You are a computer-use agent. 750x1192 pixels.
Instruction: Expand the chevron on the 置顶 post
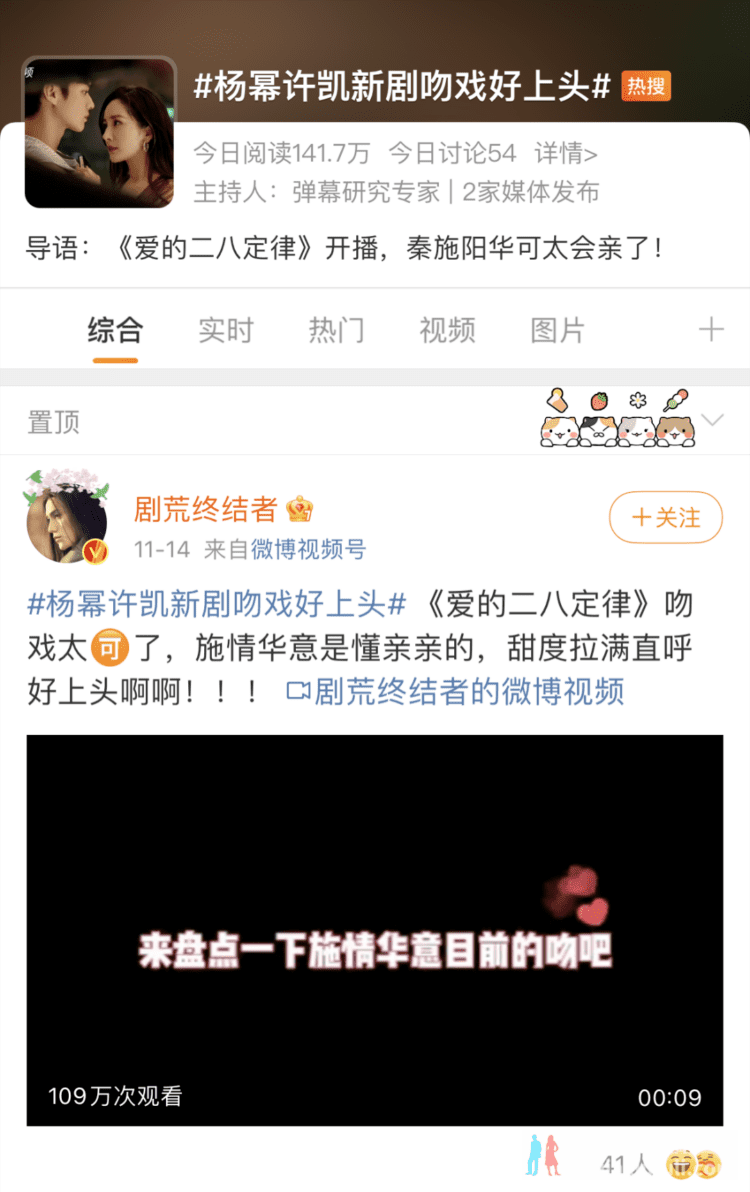(x=713, y=421)
